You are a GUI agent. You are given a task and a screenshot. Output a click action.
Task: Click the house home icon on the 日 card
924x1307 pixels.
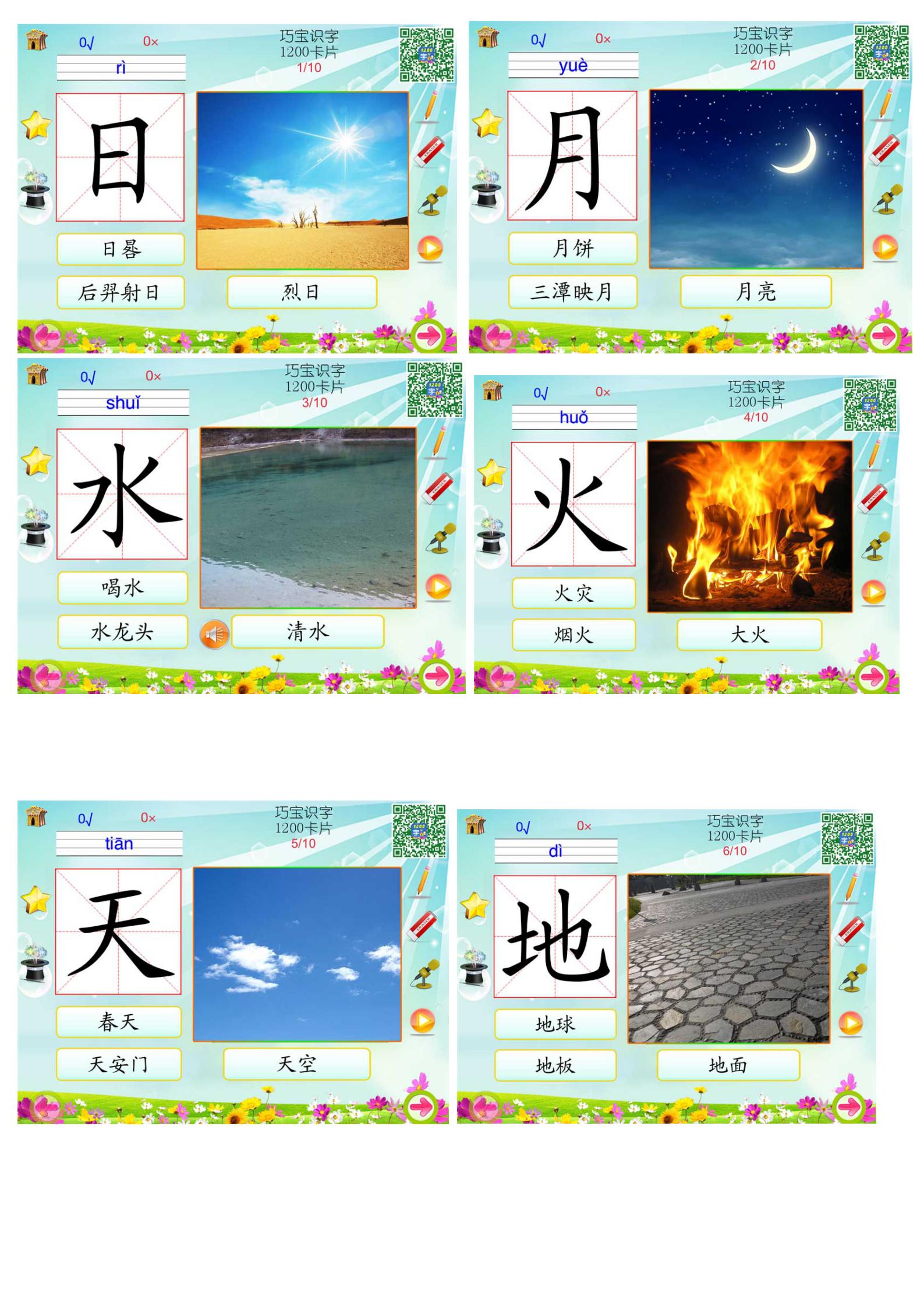click(x=36, y=41)
